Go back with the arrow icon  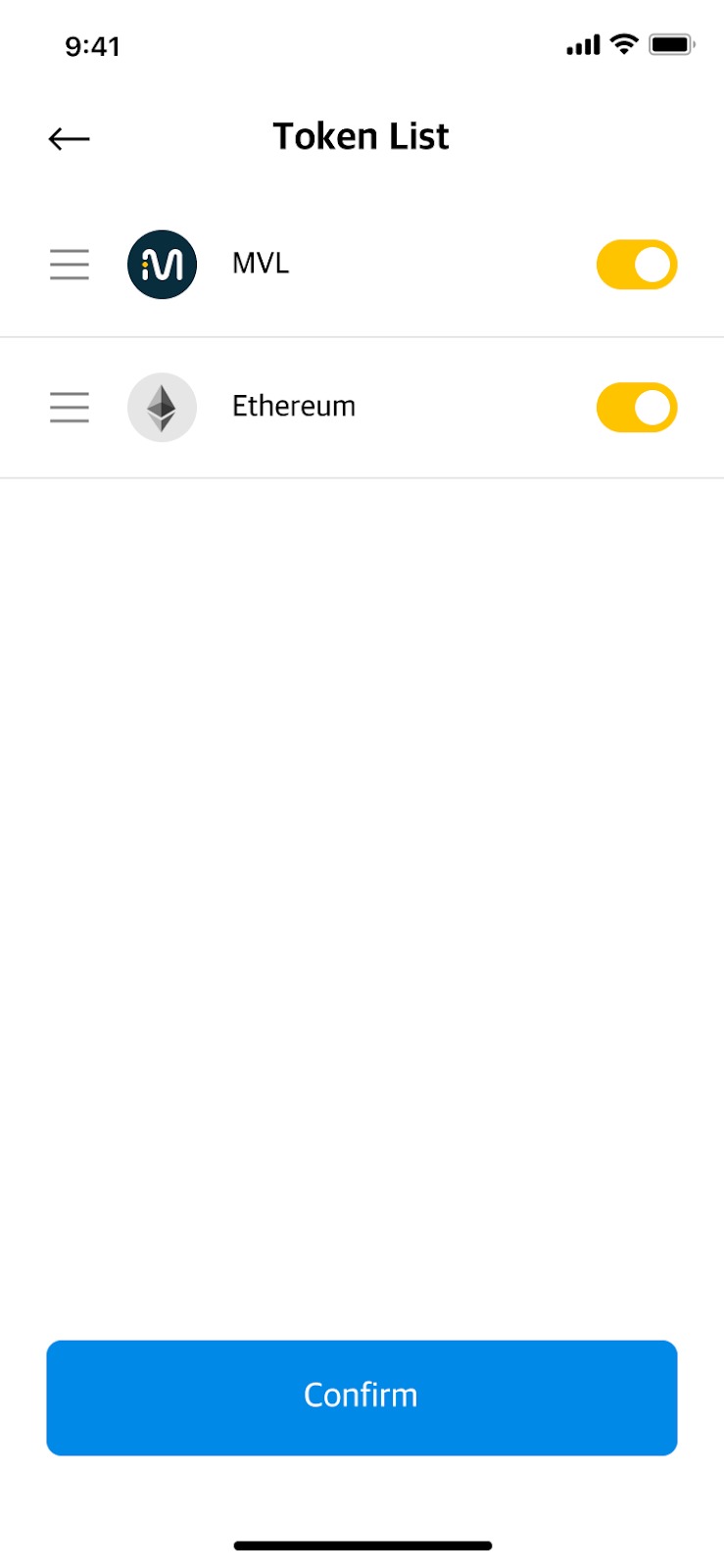pos(69,138)
